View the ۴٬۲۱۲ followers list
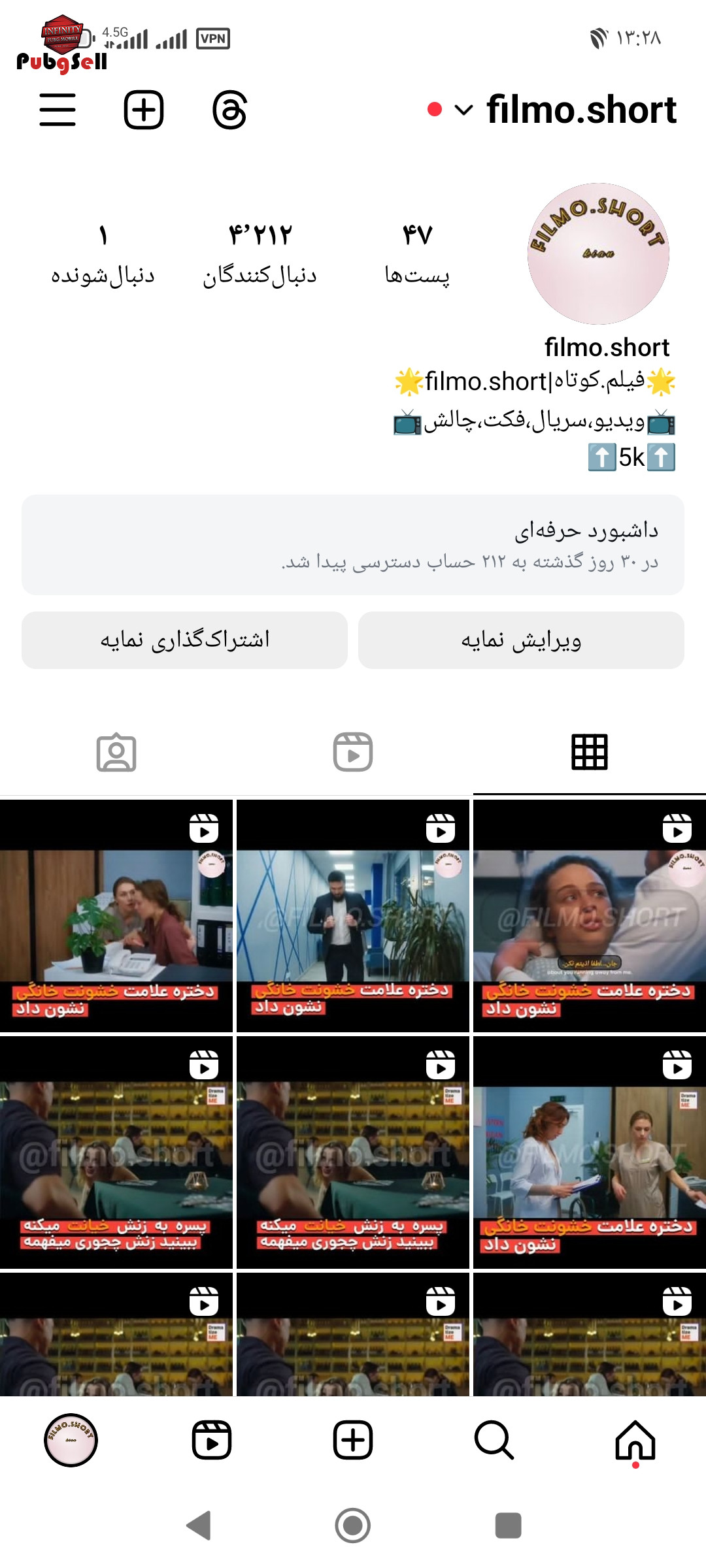 (260, 253)
